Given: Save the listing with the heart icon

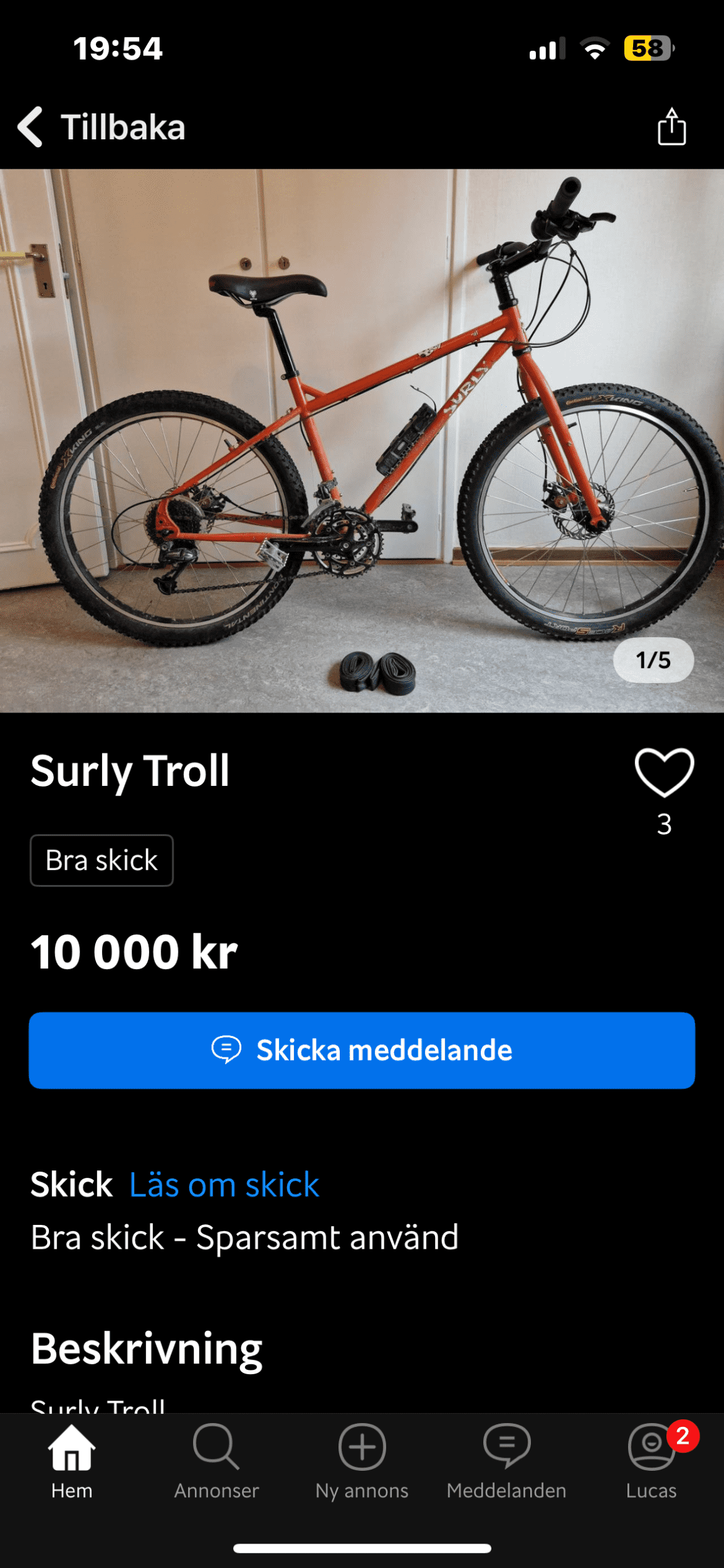Looking at the screenshot, I should click(x=664, y=773).
